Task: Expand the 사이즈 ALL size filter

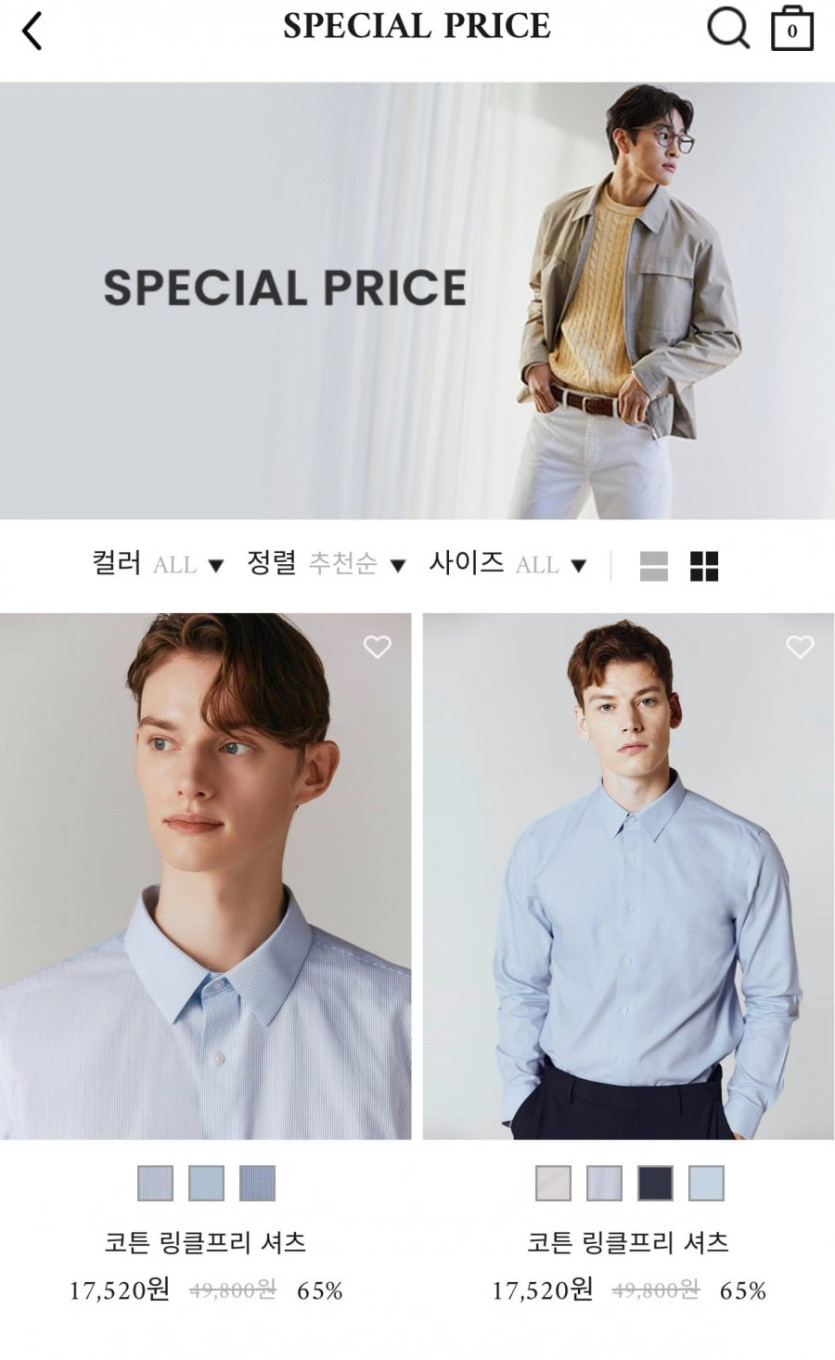Action: [x=507, y=564]
